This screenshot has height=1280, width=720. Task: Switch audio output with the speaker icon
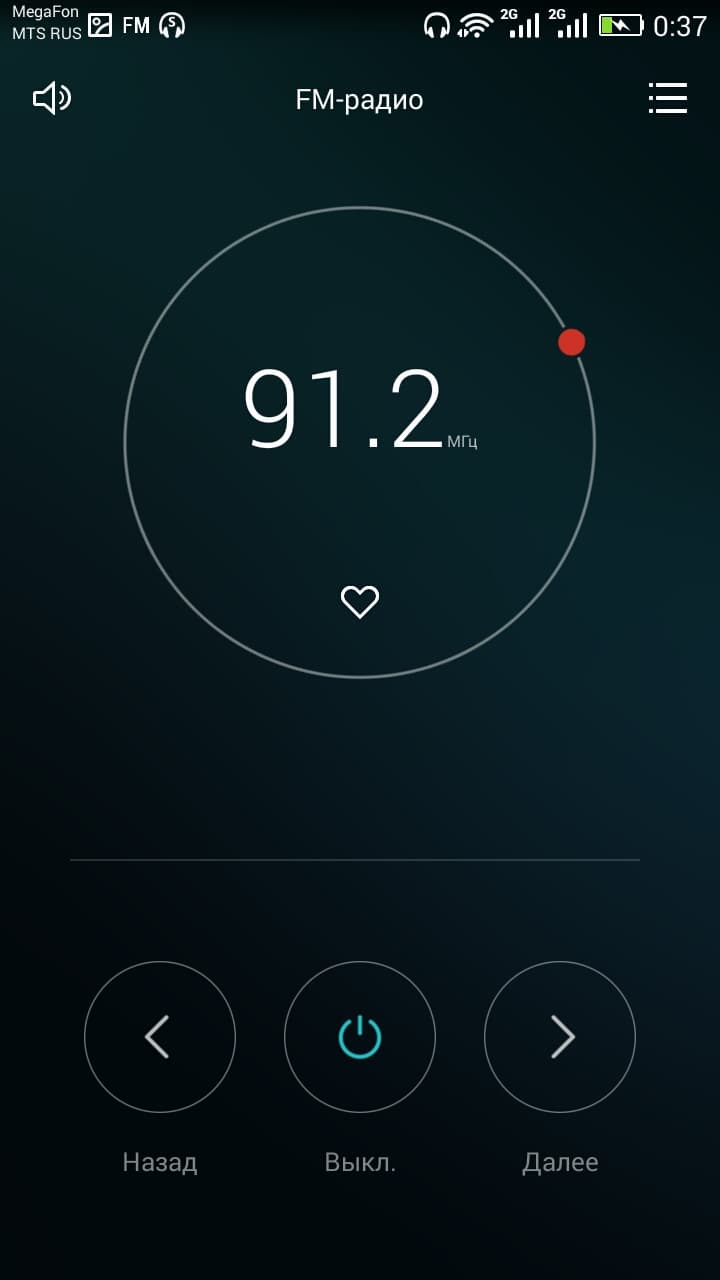pyautogui.click(x=52, y=98)
